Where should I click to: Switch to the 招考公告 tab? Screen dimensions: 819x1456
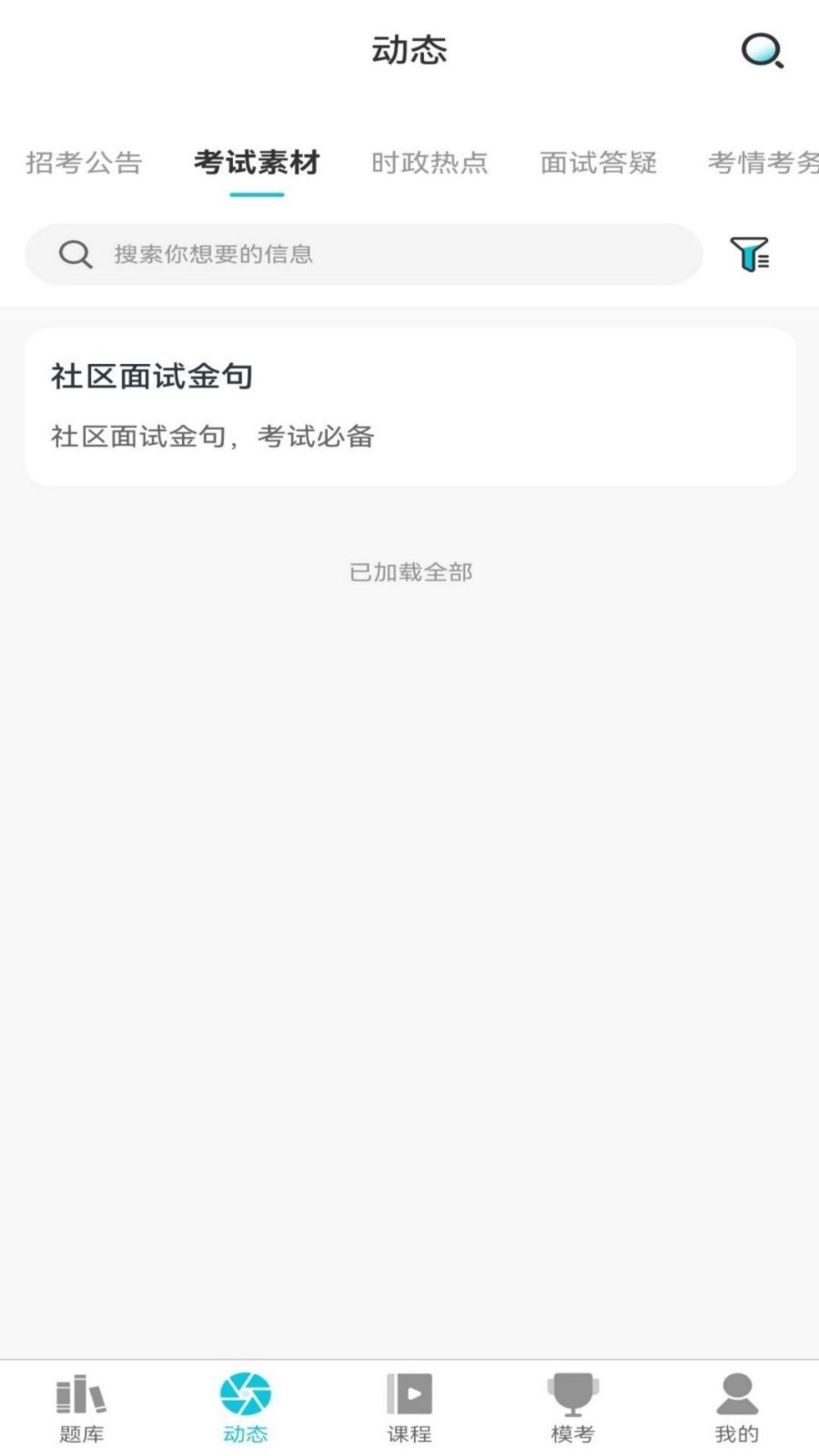pyautogui.click(x=84, y=164)
